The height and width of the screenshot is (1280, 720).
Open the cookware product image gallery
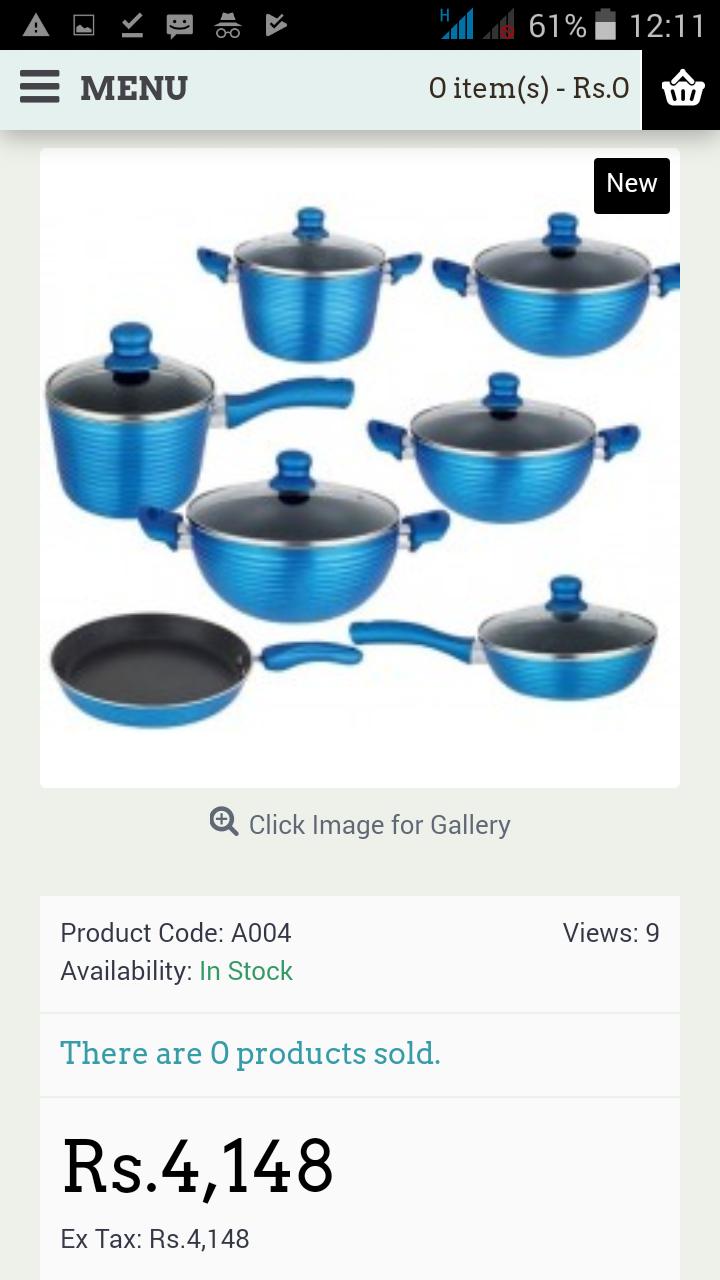360,468
